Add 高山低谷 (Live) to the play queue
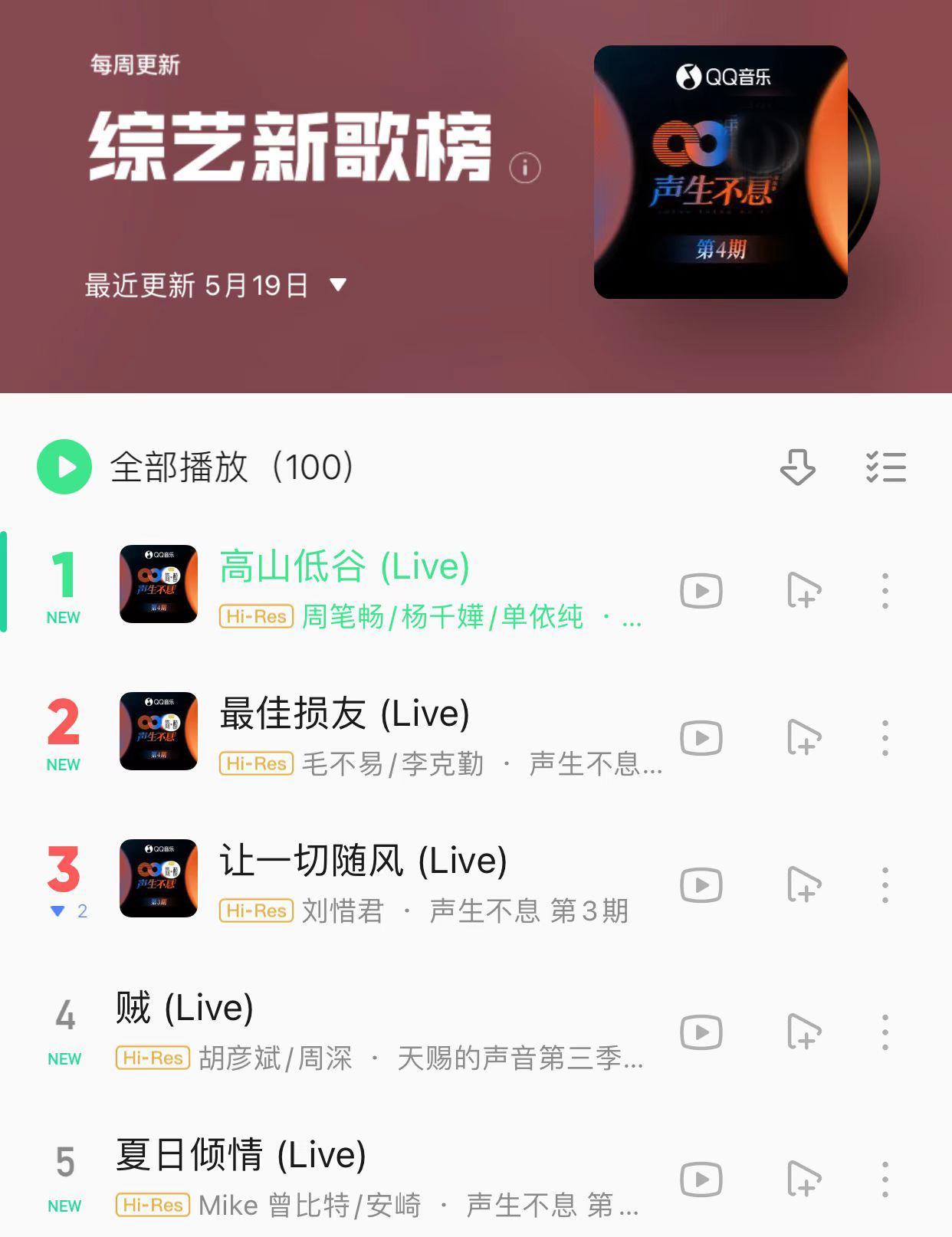 pyautogui.click(x=804, y=591)
